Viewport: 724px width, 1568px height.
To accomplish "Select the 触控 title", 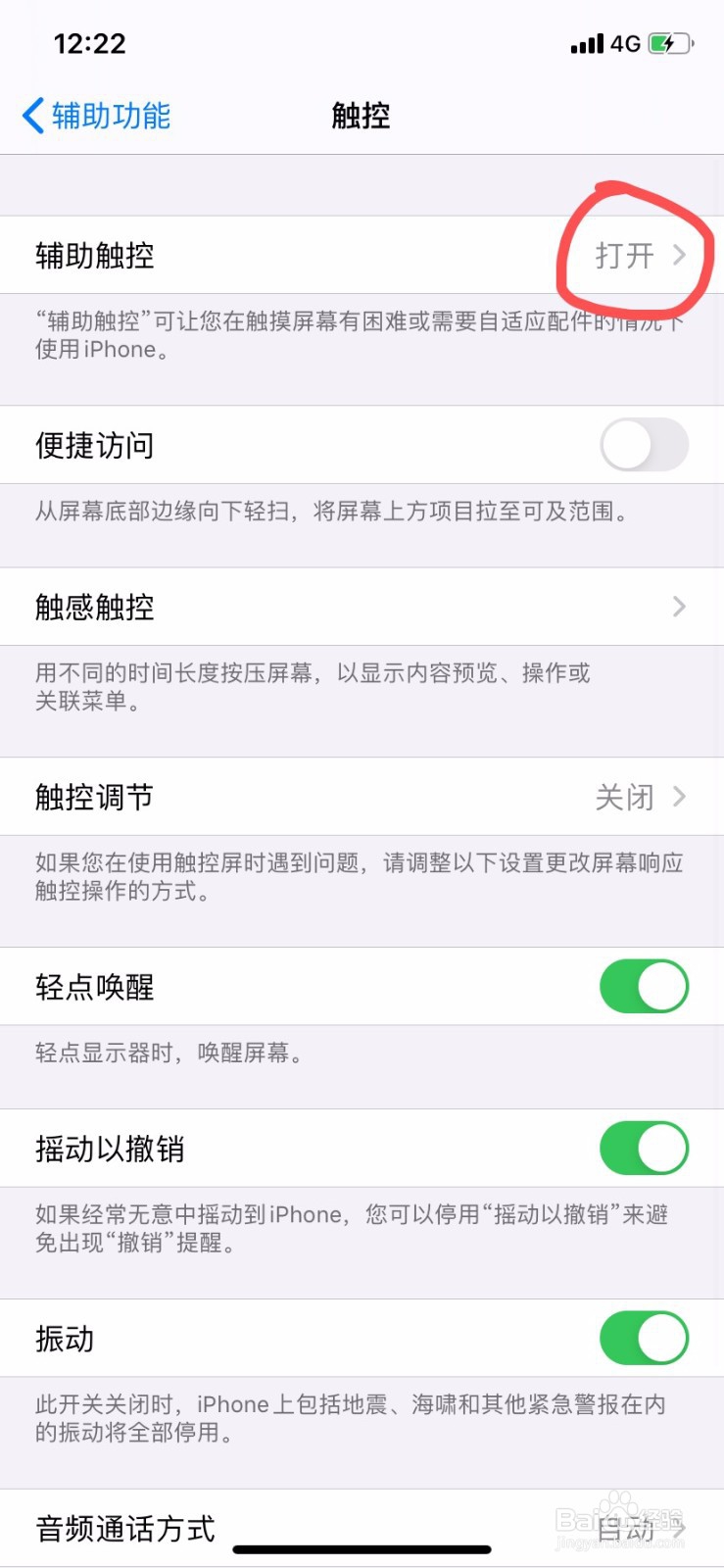I will point(361,116).
